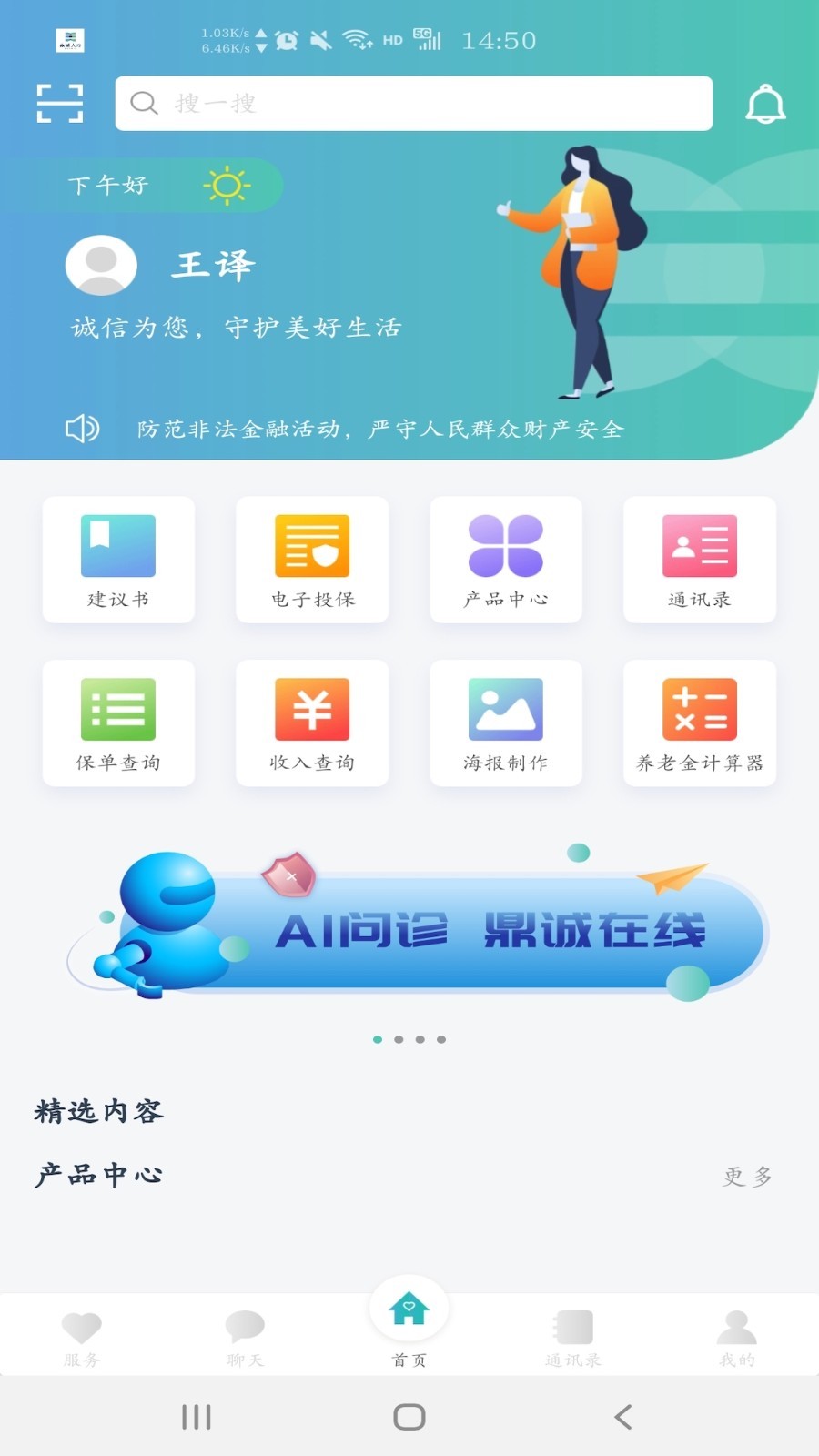This screenshot has height=1456, width=819.
Task: Open the profile avatar of 王译
Action: point(101,265)
